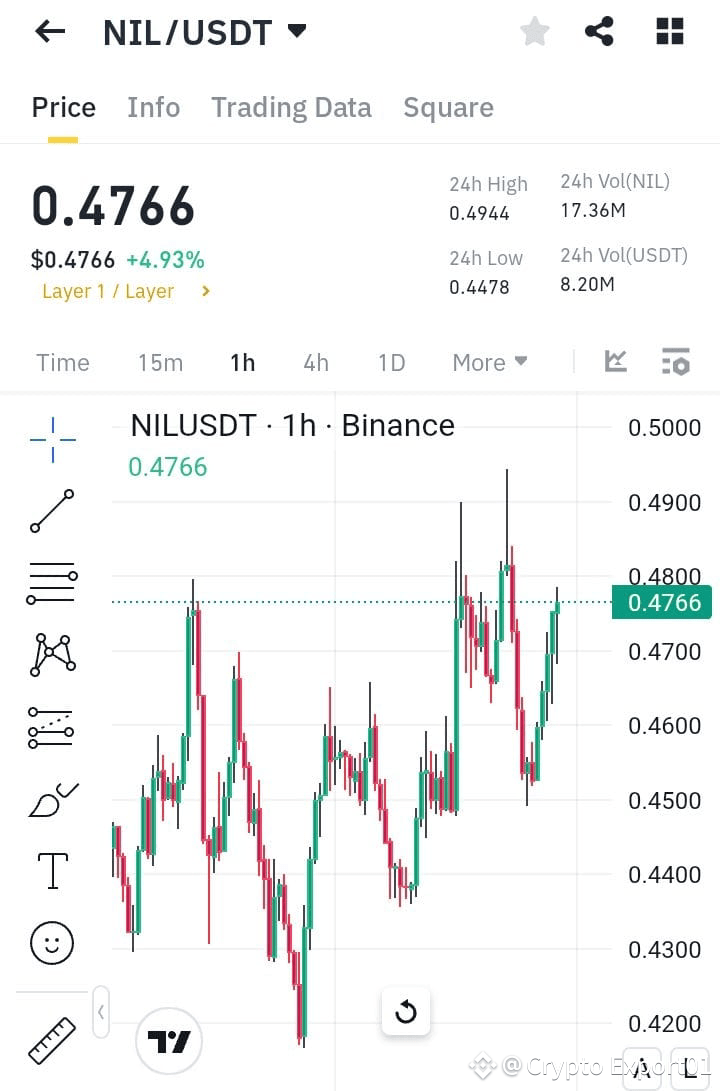
Task: Select the 4h timeframe
Action: (315, 362)
